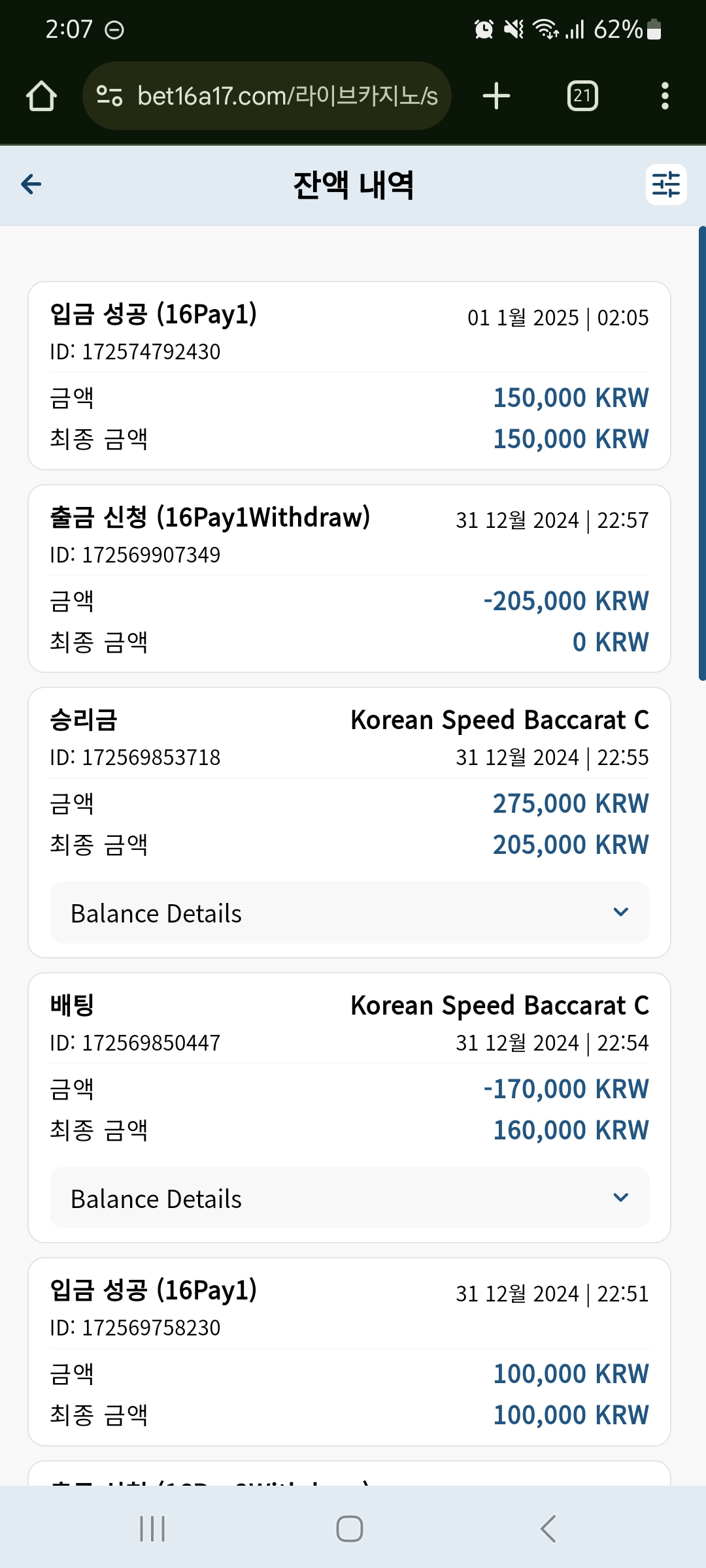Image resolution: width=706 pixels, height=1568 pixels.
Task: Expand Balance Details under 배팅 entry
Action: pyautogui.click(x=350, y=1198)
